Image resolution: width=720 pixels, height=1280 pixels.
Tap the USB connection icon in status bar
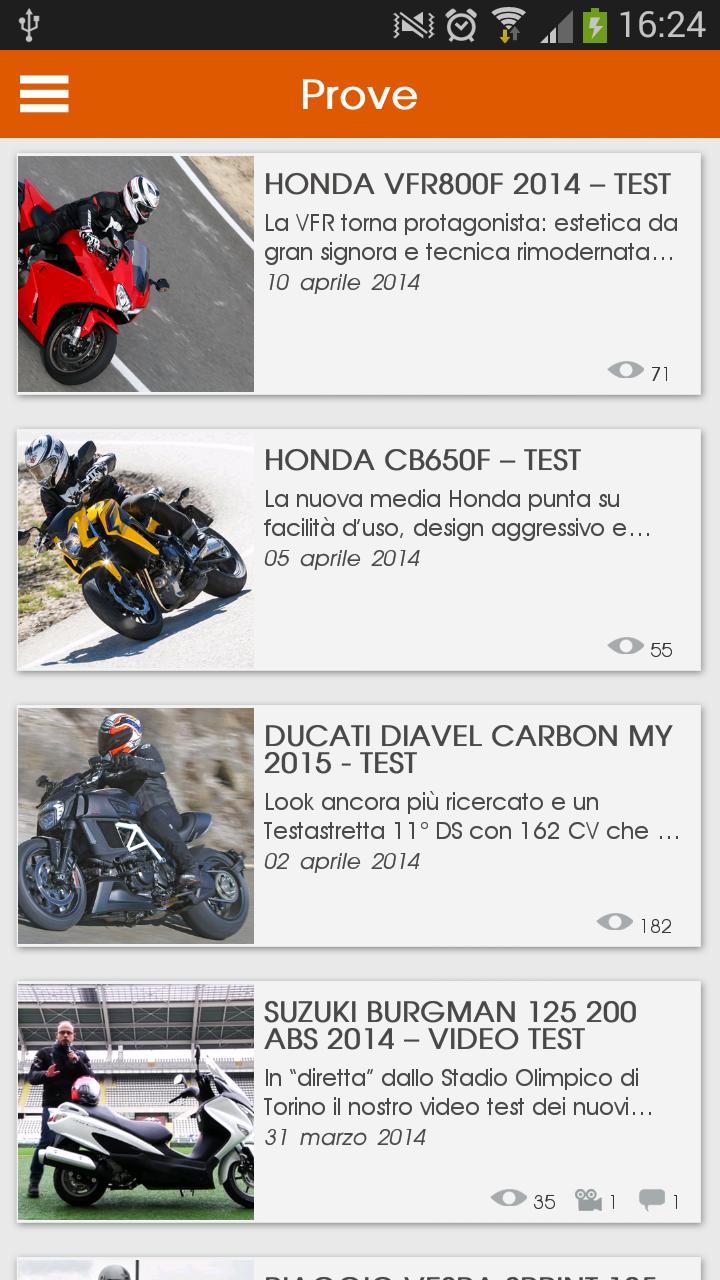[x=30, y=22]
